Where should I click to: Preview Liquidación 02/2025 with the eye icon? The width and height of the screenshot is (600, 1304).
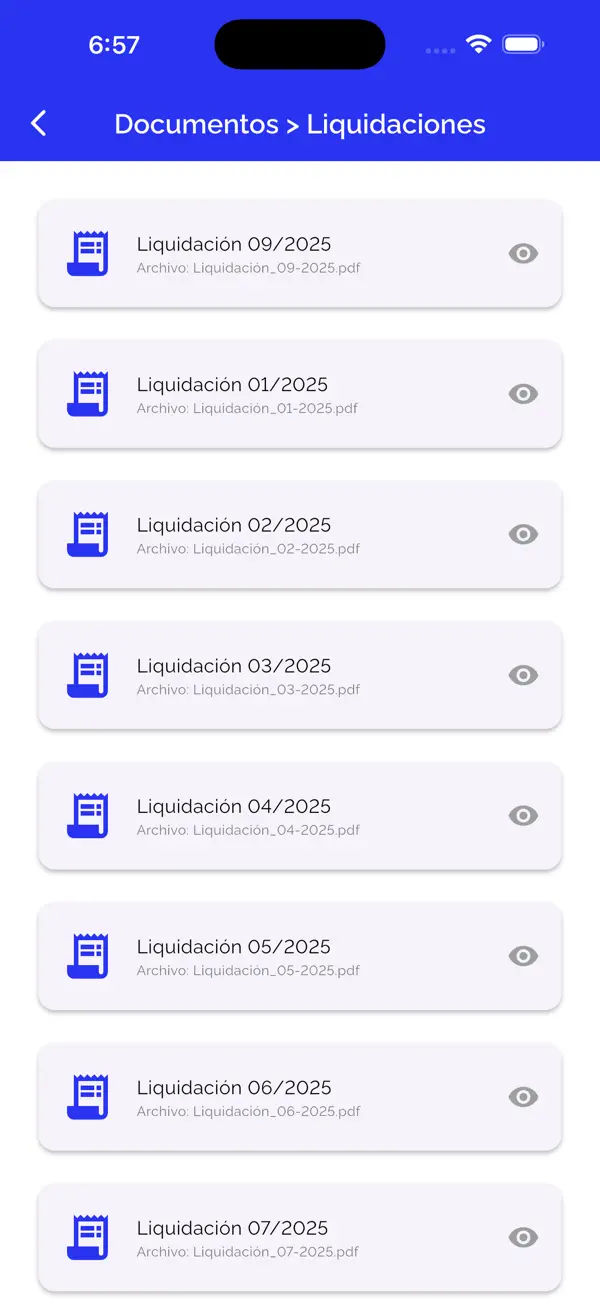point(523,535)
